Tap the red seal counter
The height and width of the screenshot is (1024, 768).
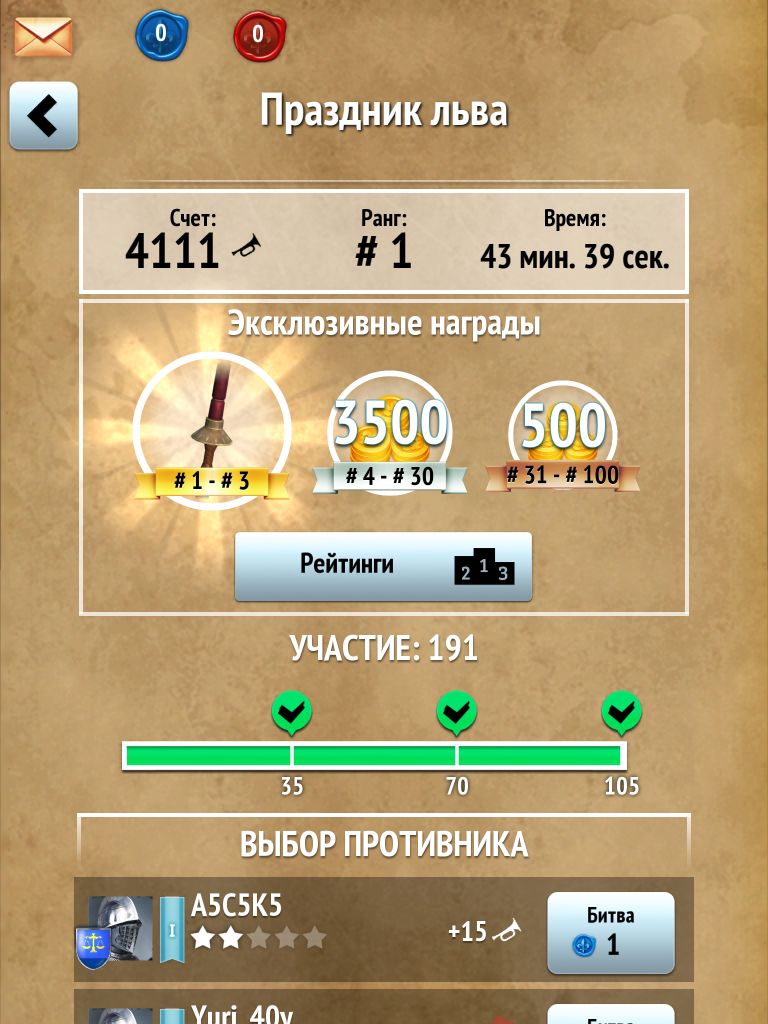[x=258, y=35]
